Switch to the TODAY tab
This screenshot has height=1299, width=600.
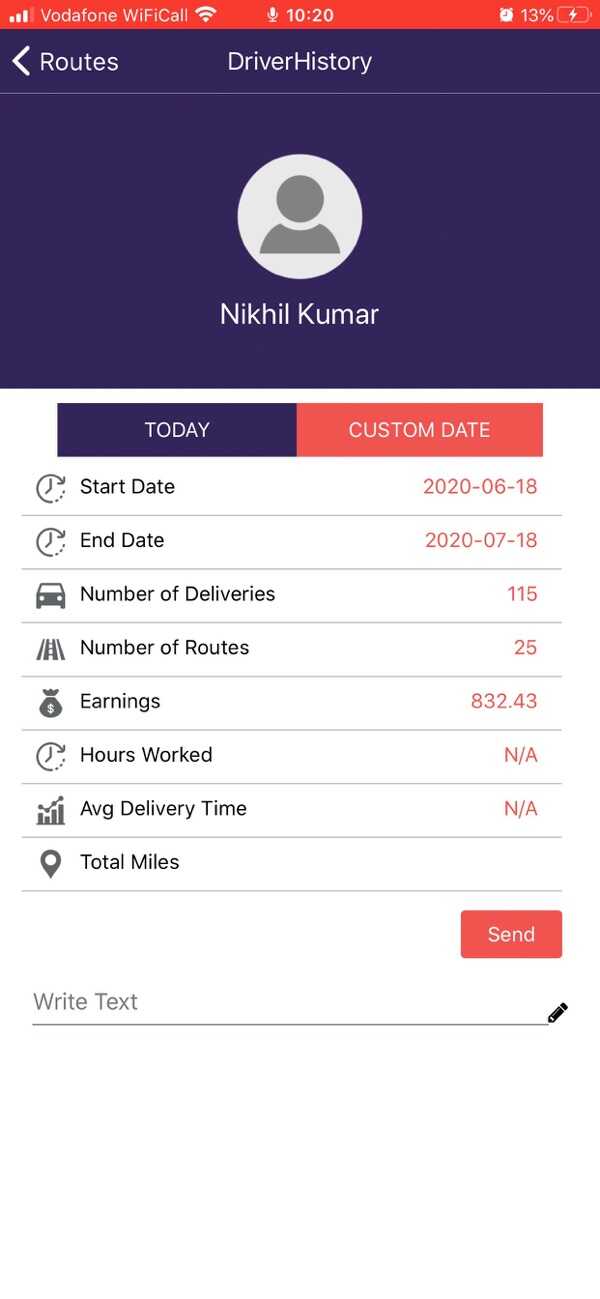177,430
